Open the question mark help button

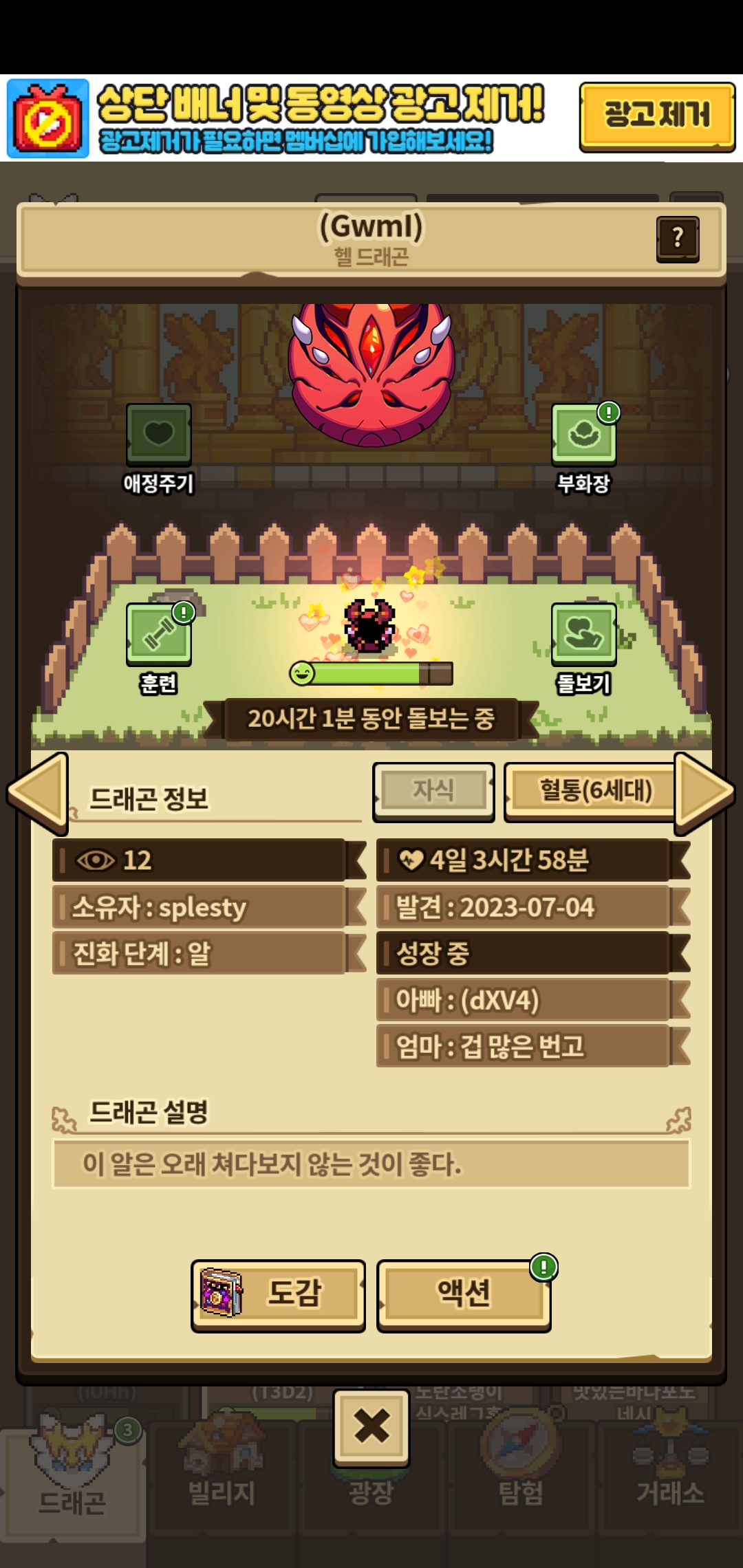(x=678, y=239)
